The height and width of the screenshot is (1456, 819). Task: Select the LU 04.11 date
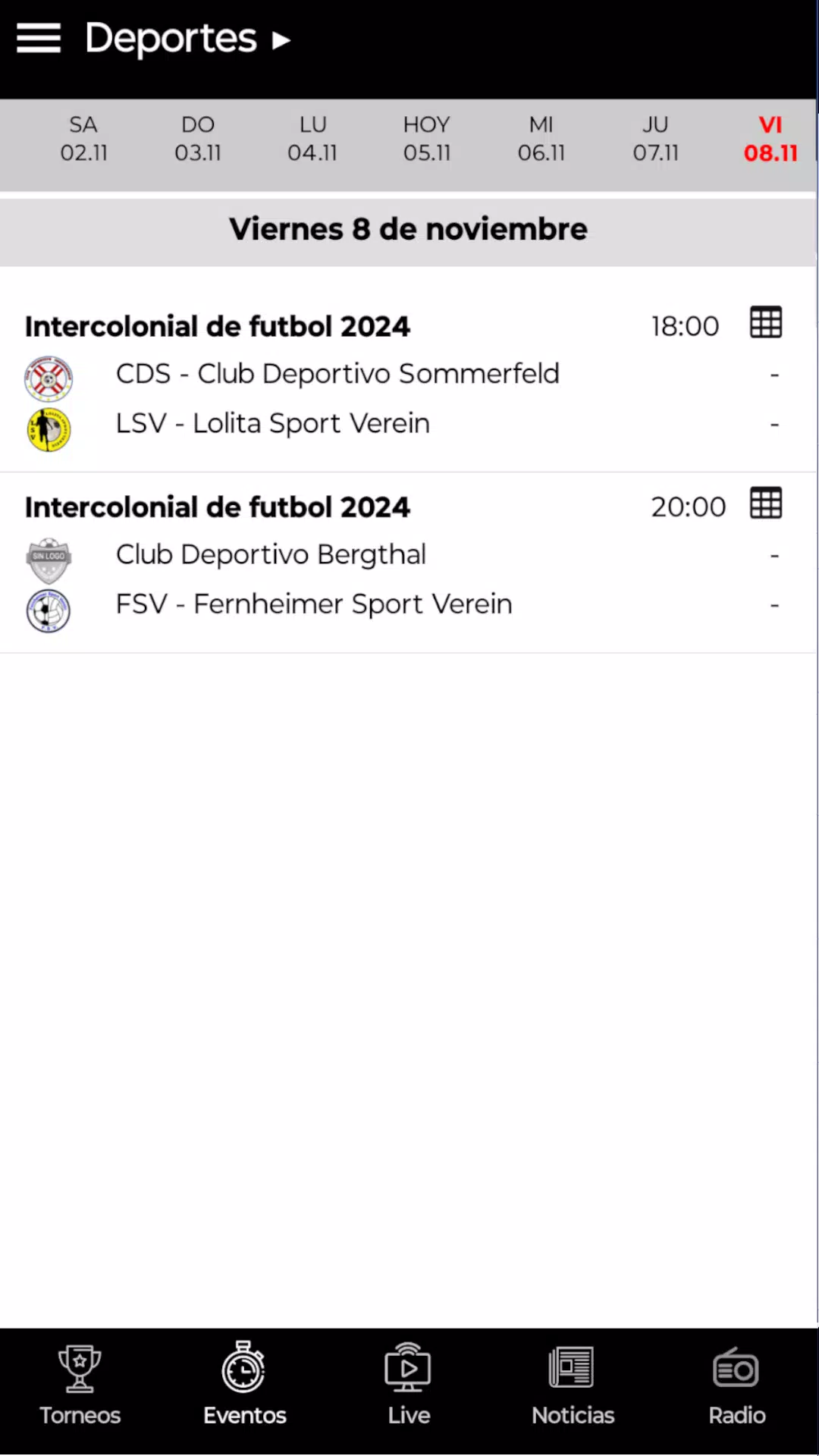[312, 139]
